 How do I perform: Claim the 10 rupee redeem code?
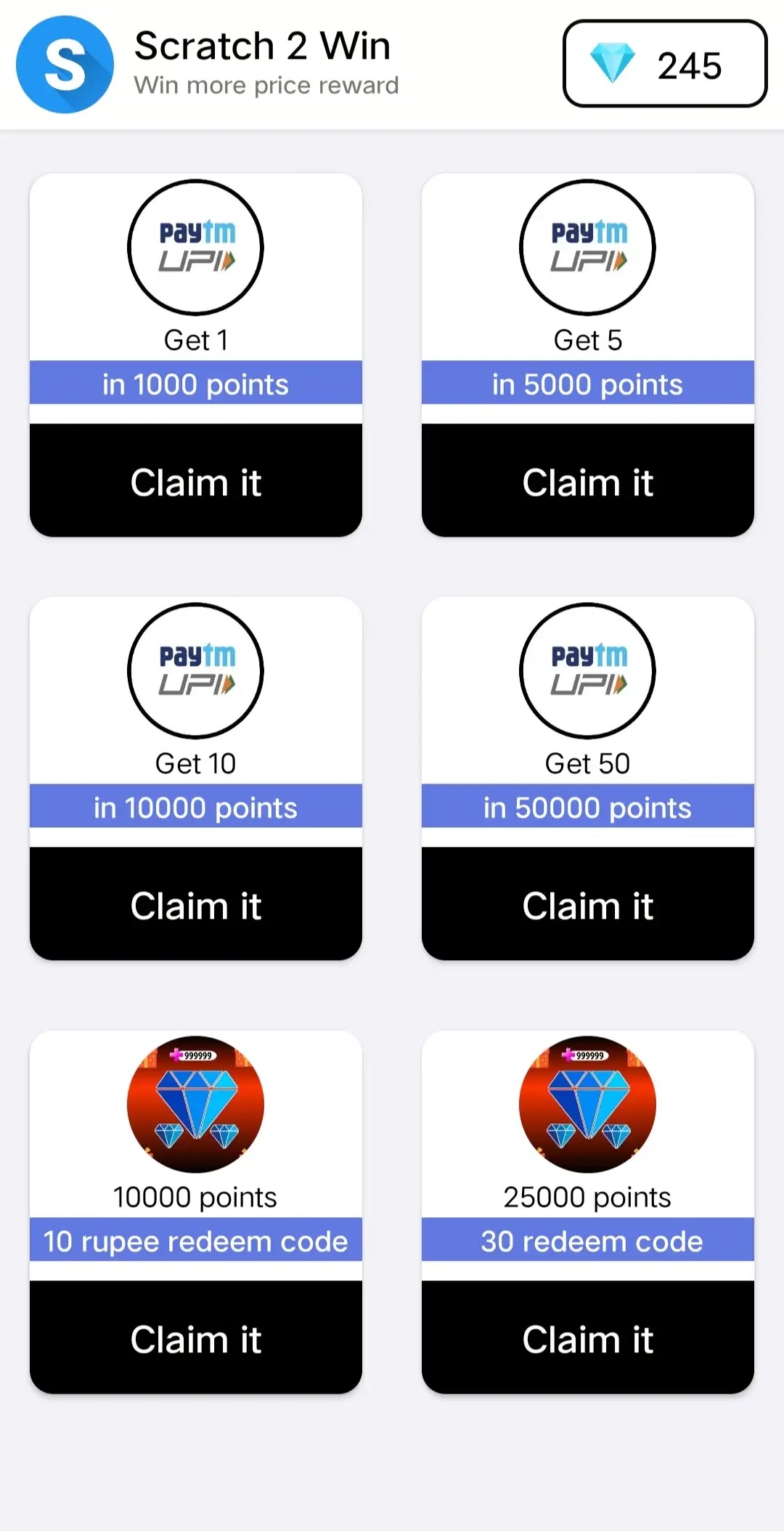[195, 1339]
